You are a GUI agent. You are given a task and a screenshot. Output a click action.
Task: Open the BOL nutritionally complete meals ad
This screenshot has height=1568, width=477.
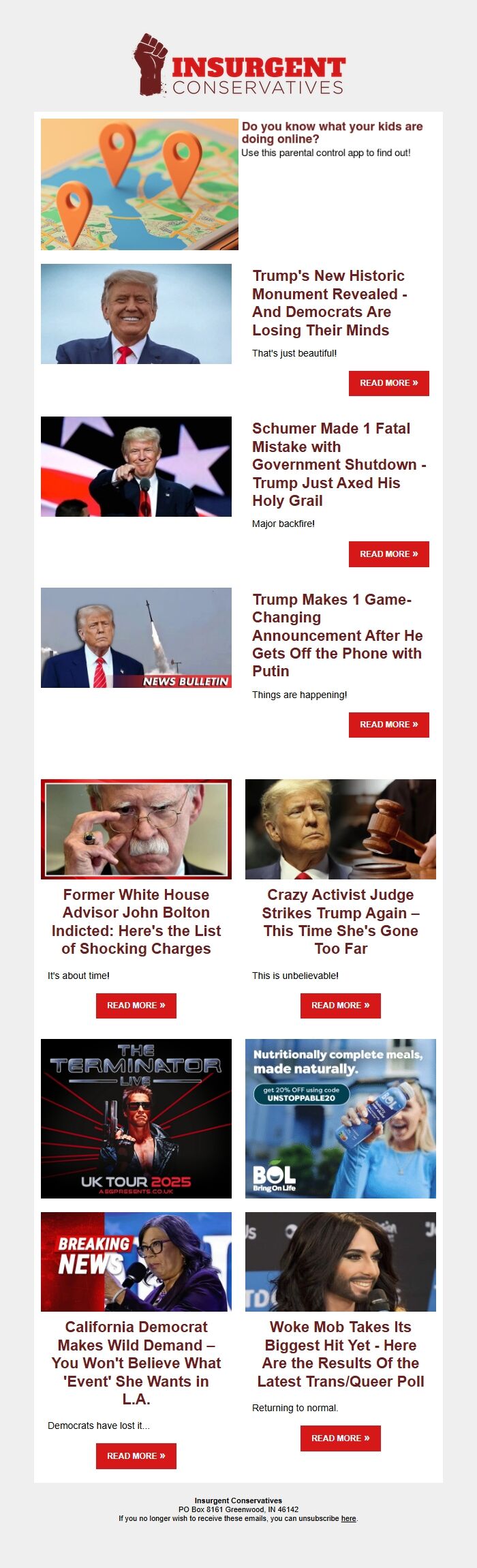(x=341, y=1119)
